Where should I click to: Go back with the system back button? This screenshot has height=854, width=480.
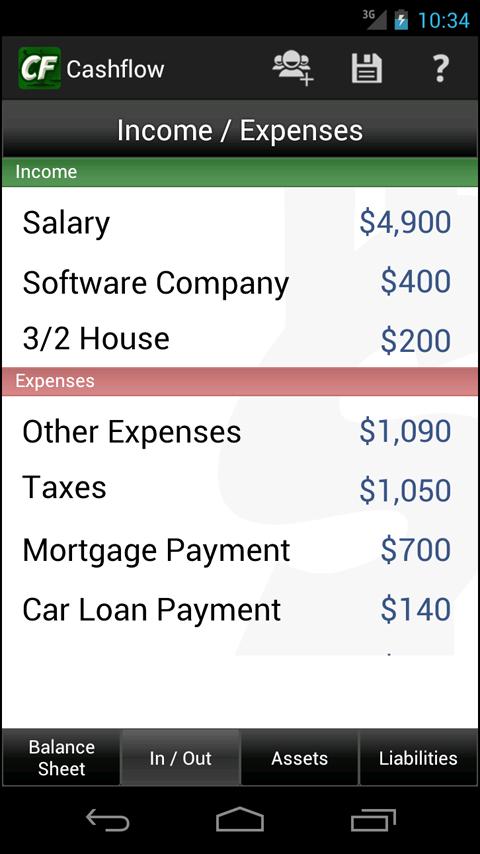[107, 820]
